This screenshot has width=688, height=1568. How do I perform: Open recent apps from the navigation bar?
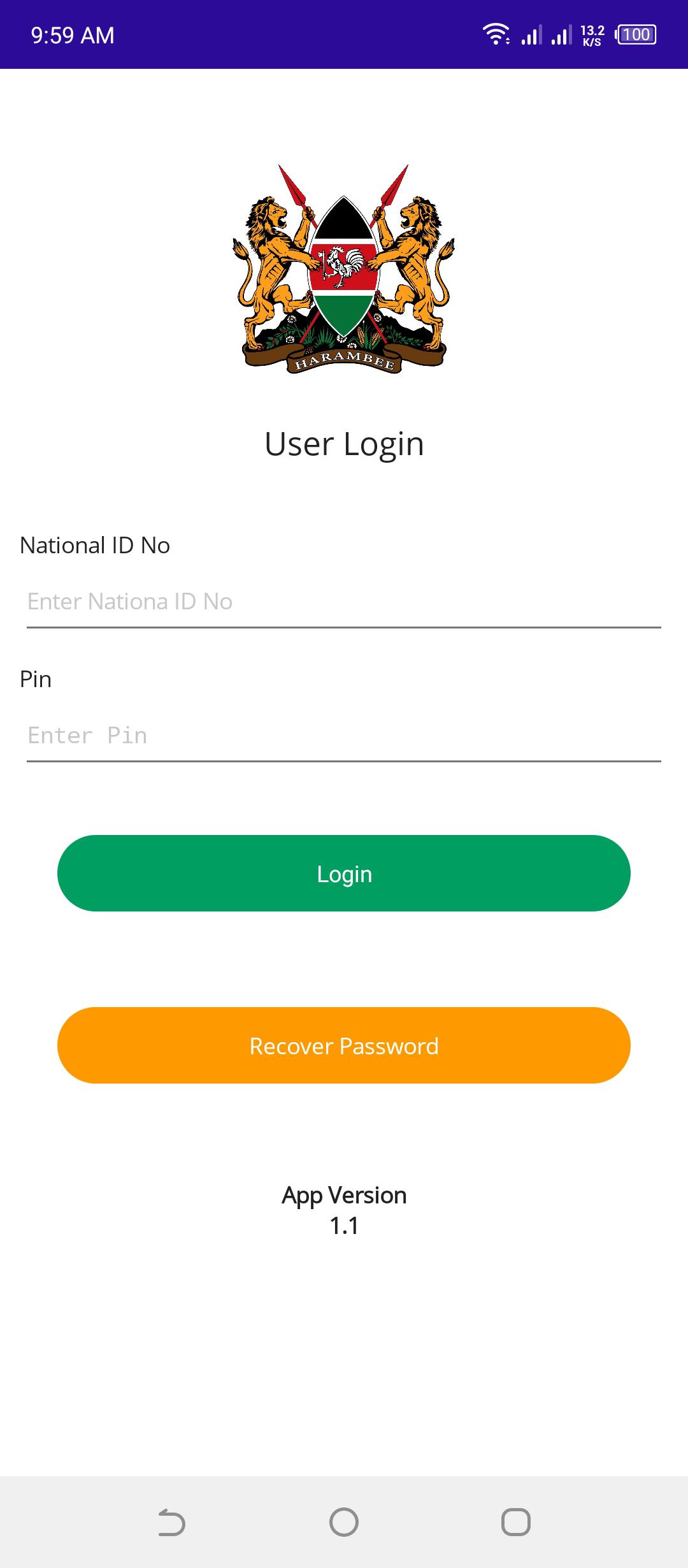(515, 1523)
